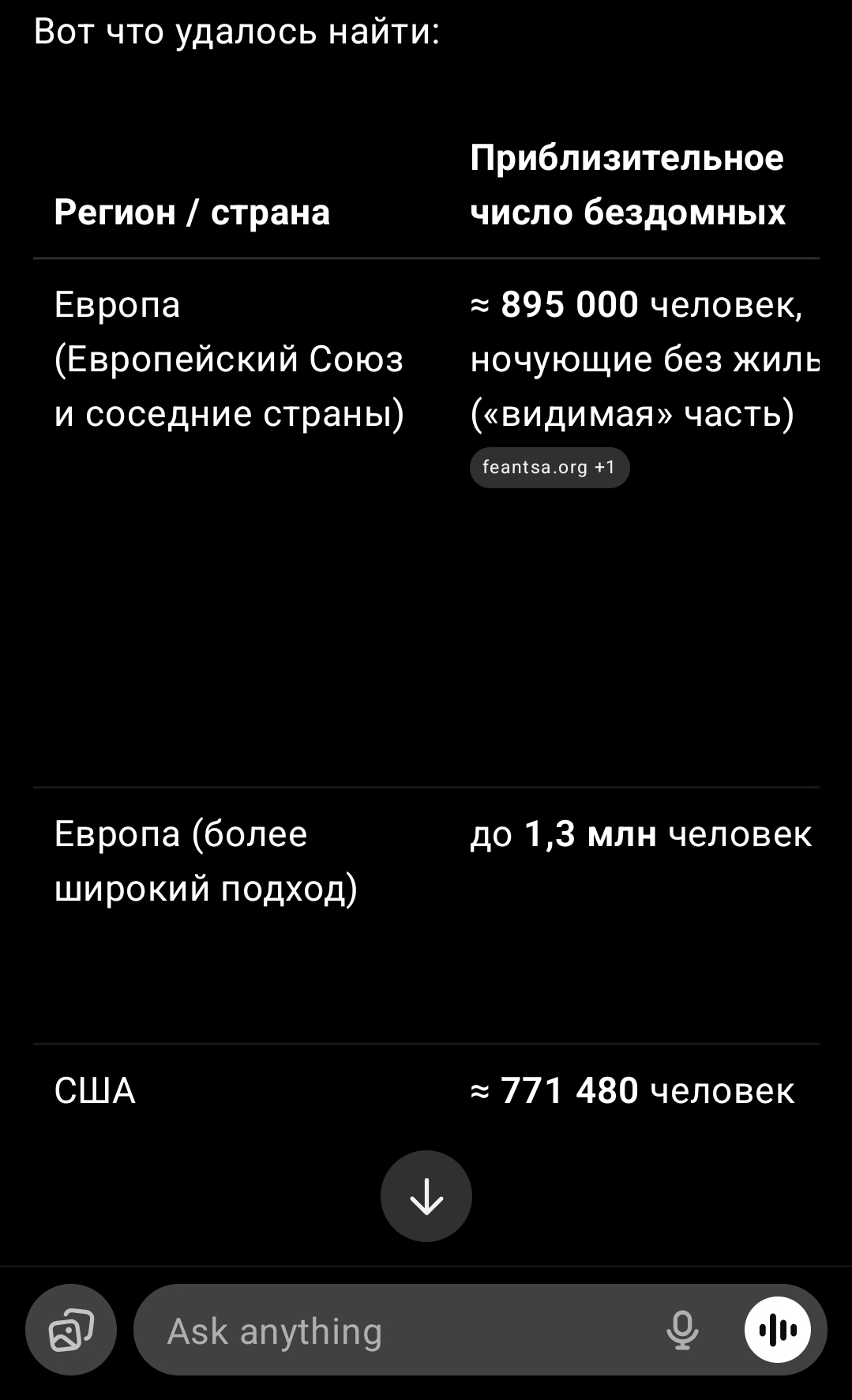Launch voice mode with the waveform button
Viewport: 852px width, 1400px height.
pos(778,1330)
